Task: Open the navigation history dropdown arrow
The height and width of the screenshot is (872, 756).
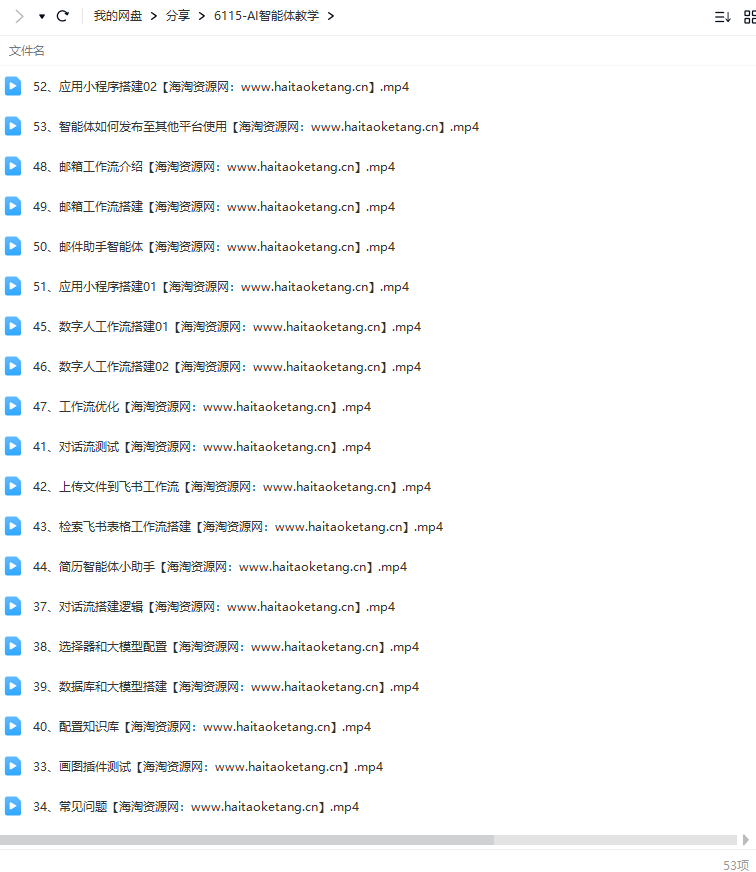Action: pos(42,16)
